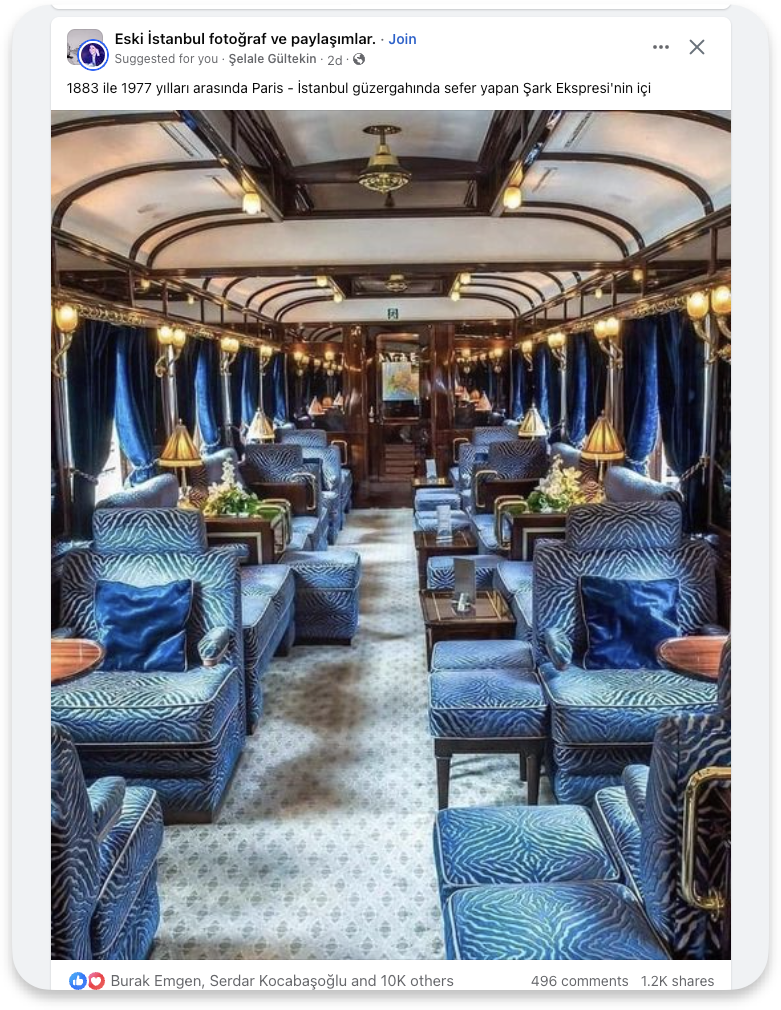Open the post's three-dot options menu
This screenshot has width=781, height=1010.
pos(660,47)
